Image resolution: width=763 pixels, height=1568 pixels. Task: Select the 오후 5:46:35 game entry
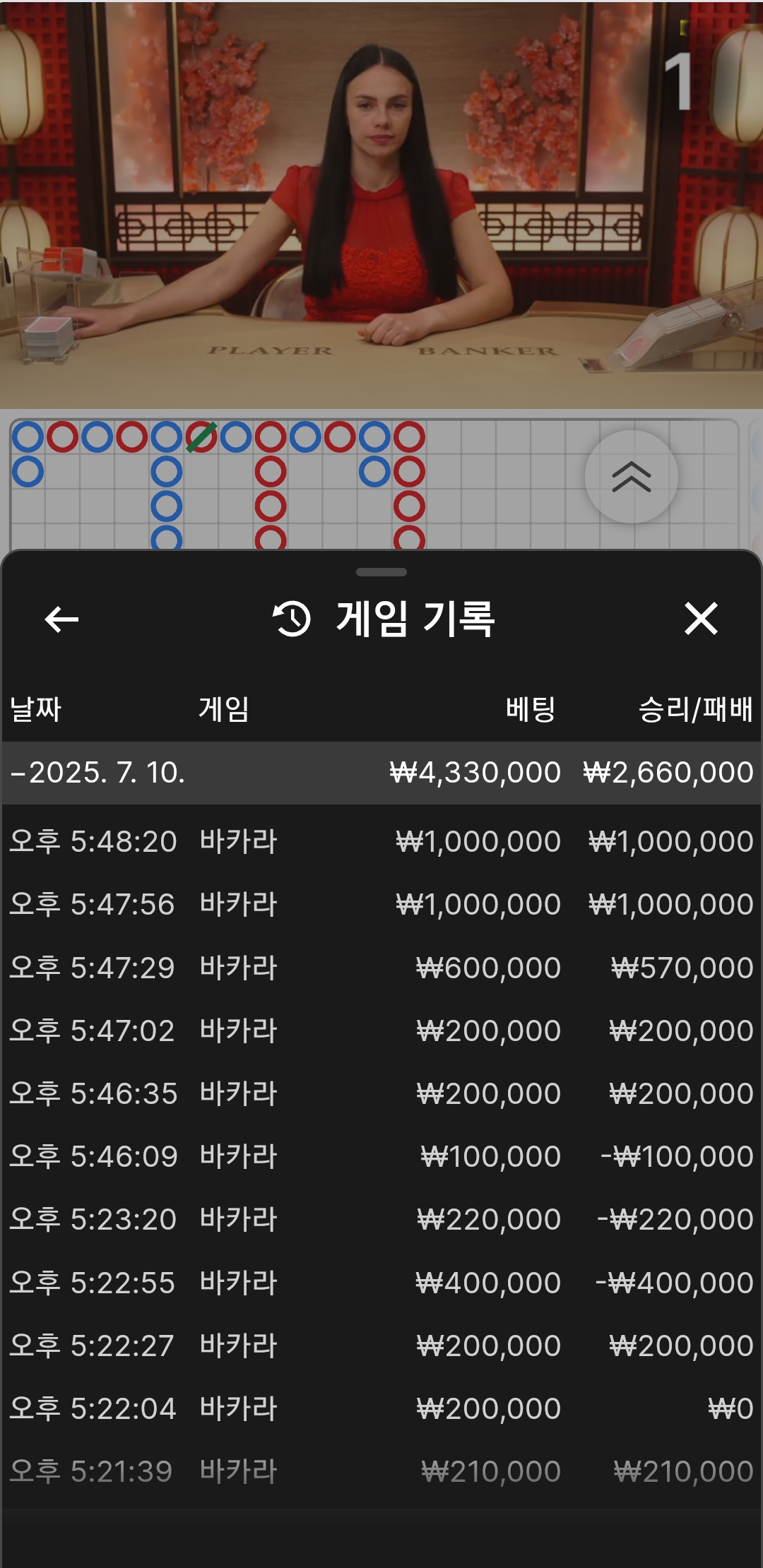point(381,1093)
